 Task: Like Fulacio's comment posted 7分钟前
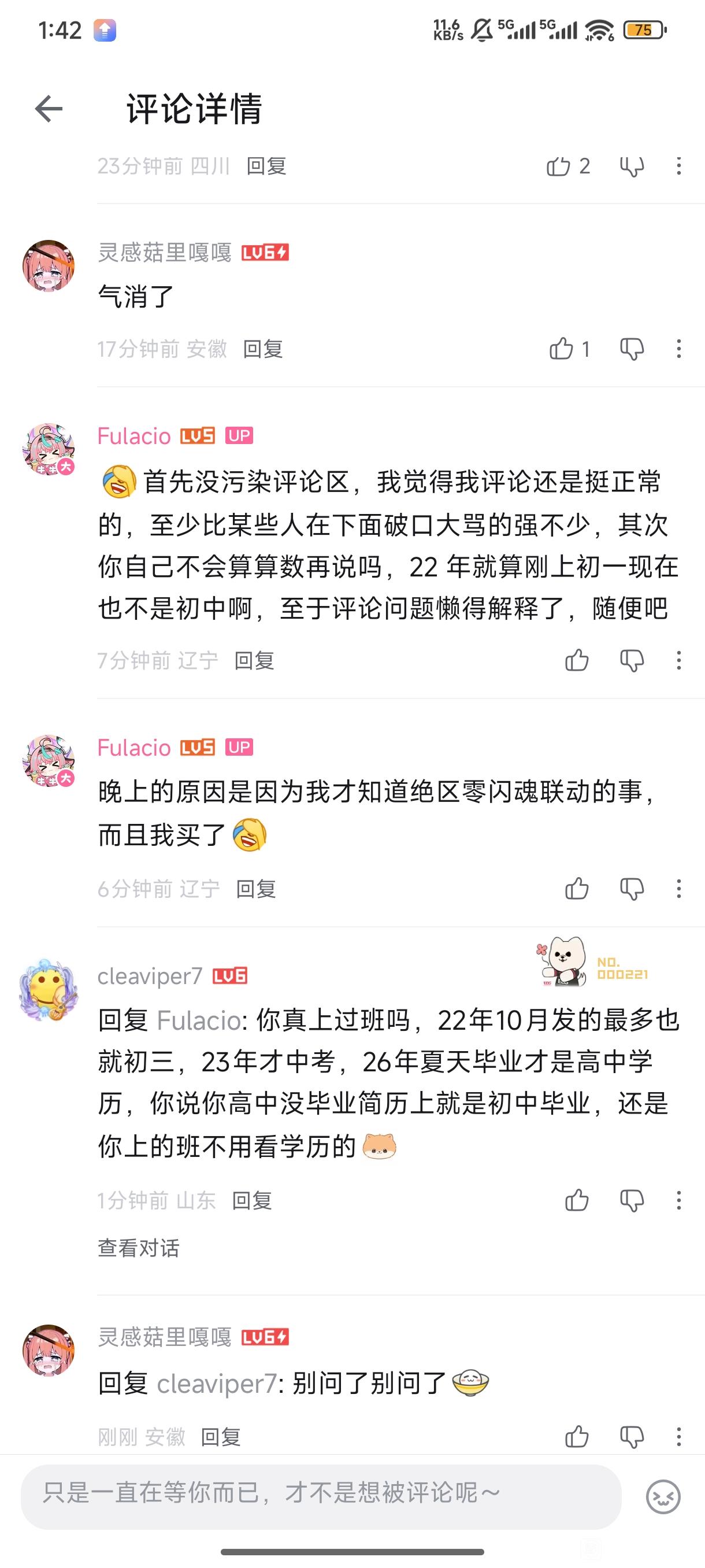576,660
